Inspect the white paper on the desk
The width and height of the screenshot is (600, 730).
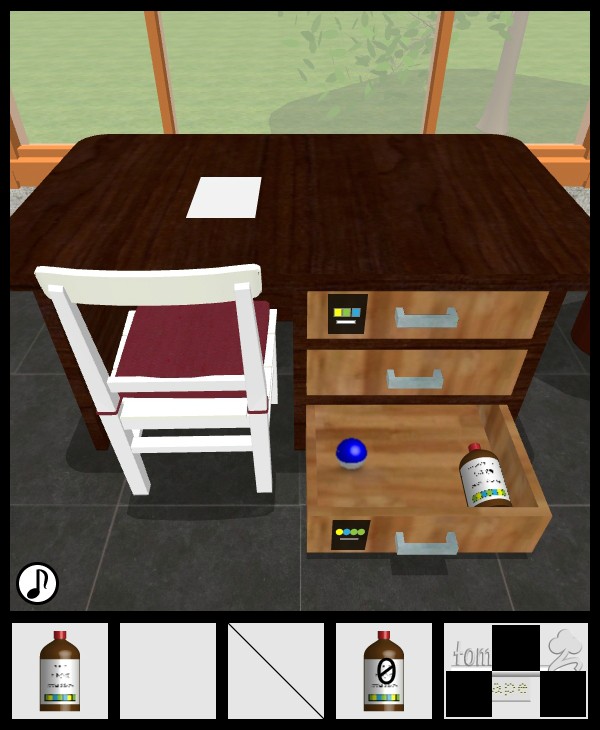click(224, 197)
